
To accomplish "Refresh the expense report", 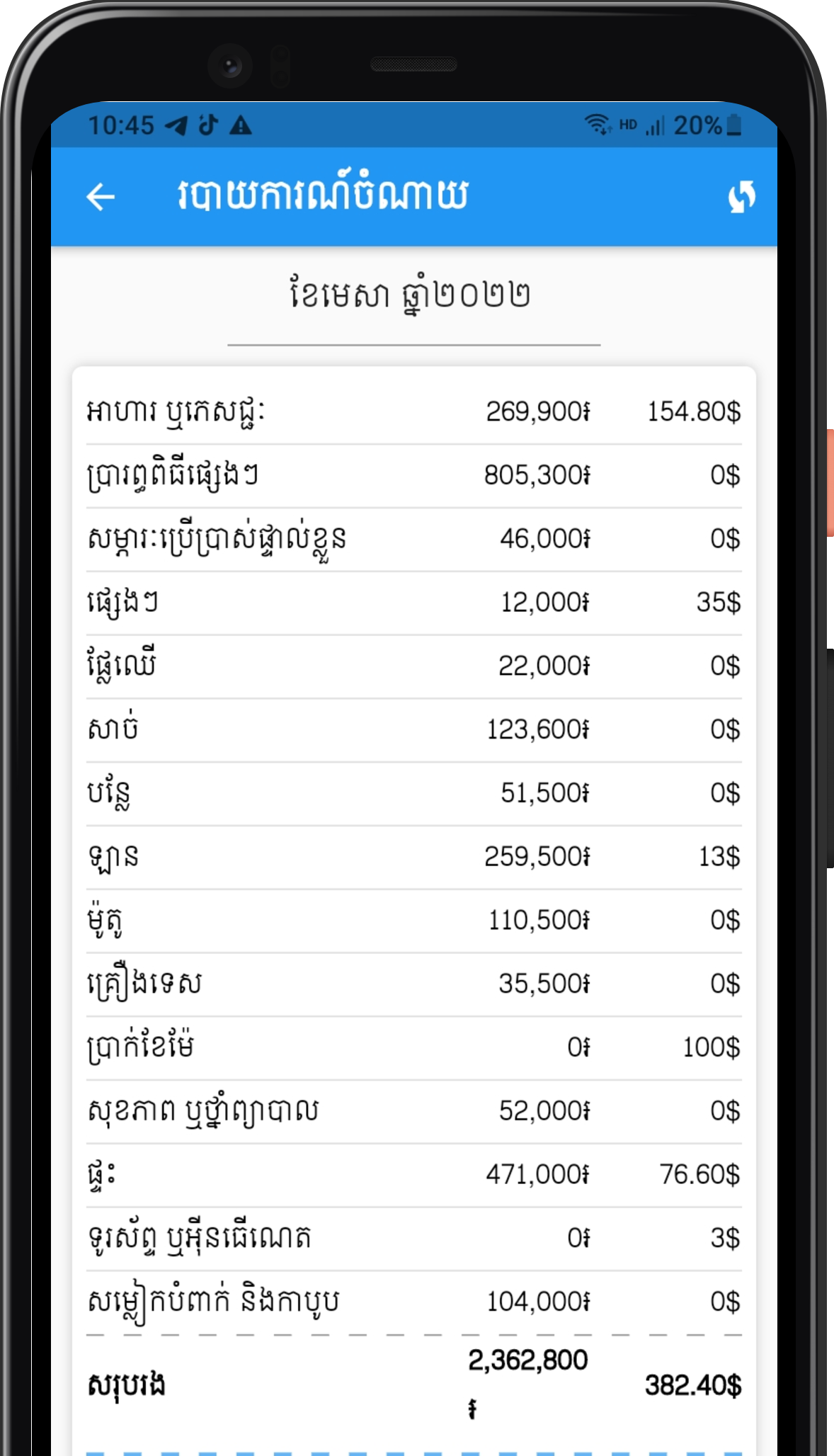I will pos(741,197).
